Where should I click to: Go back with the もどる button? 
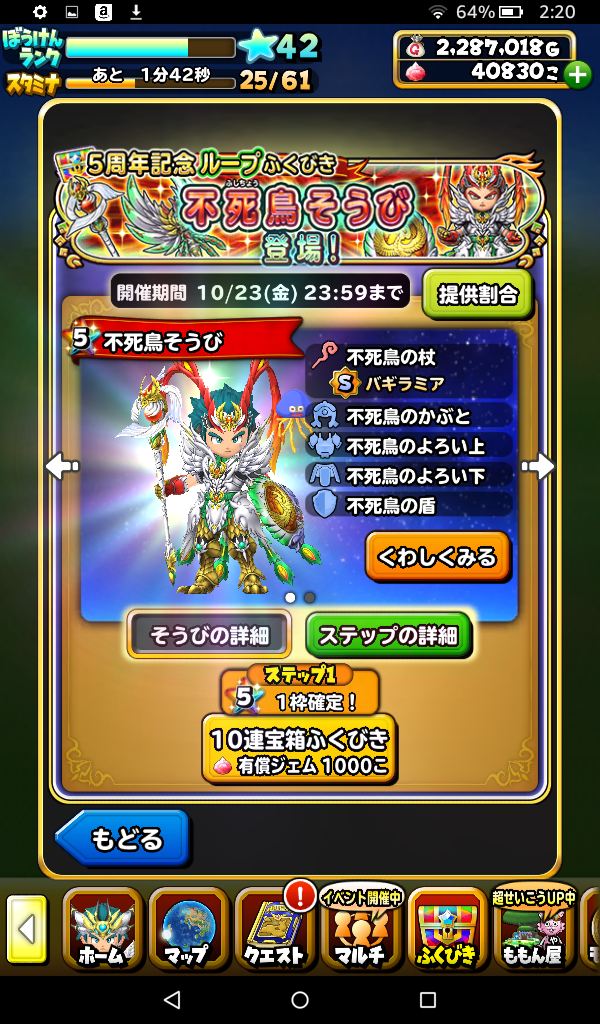(x=123, y=838)
